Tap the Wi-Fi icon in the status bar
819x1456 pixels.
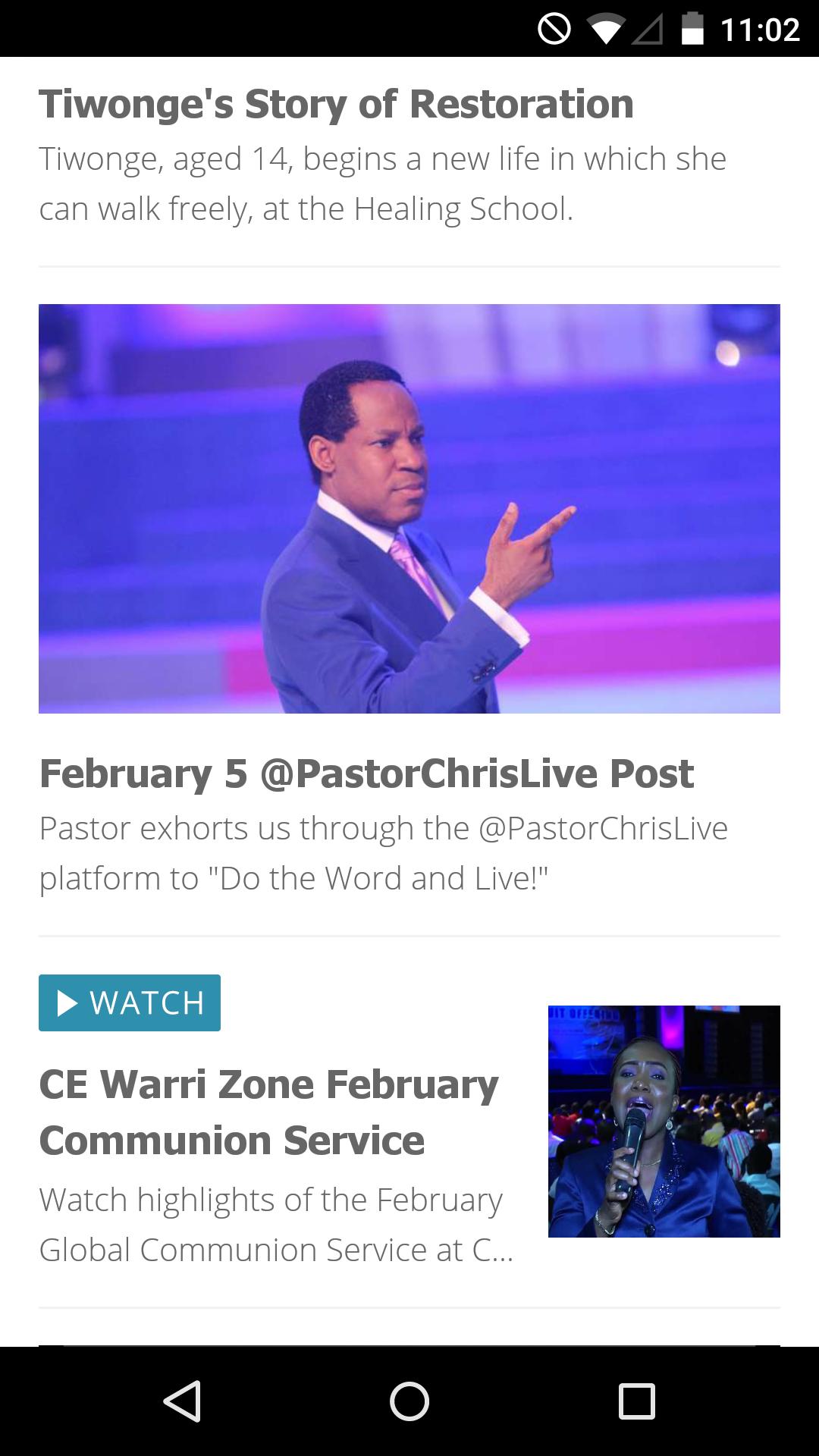[604, 29]
